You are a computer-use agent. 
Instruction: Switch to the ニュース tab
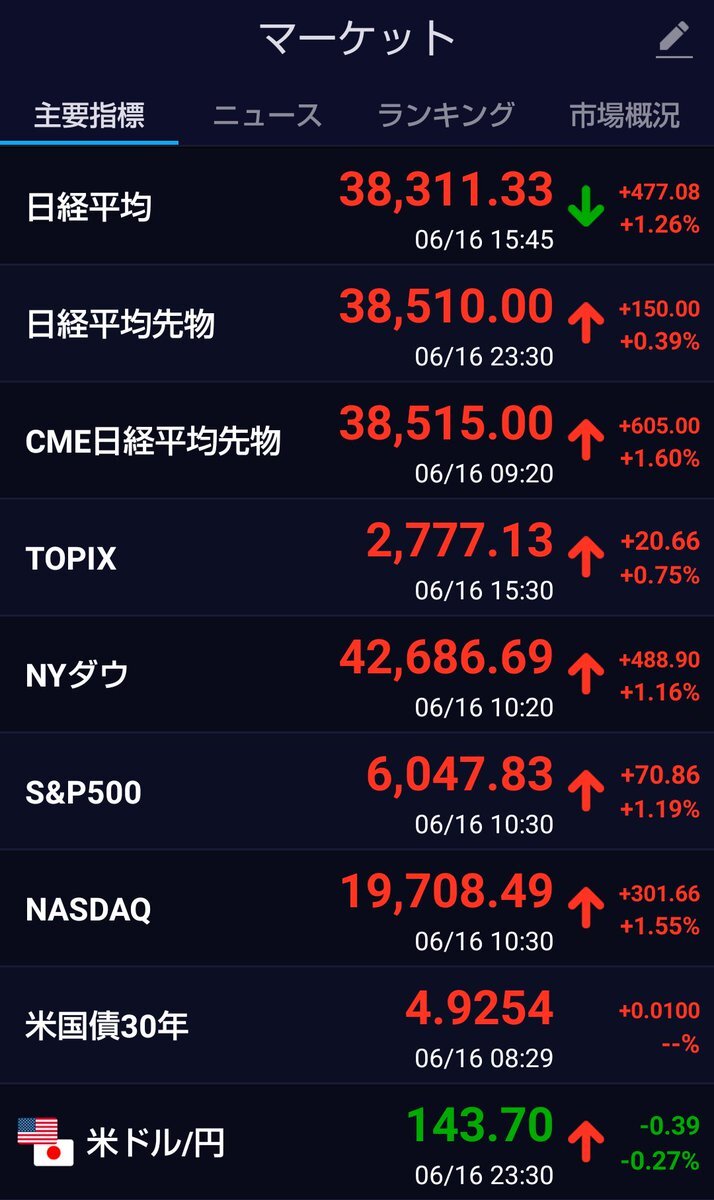click(x=267, y=115)
